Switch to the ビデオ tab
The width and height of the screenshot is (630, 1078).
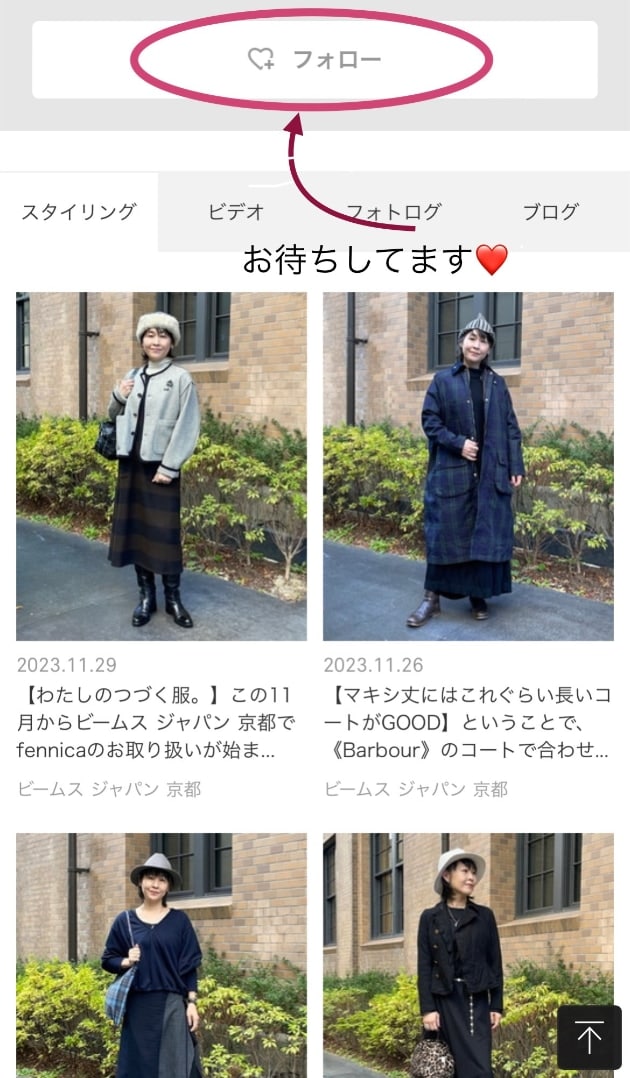236,212
